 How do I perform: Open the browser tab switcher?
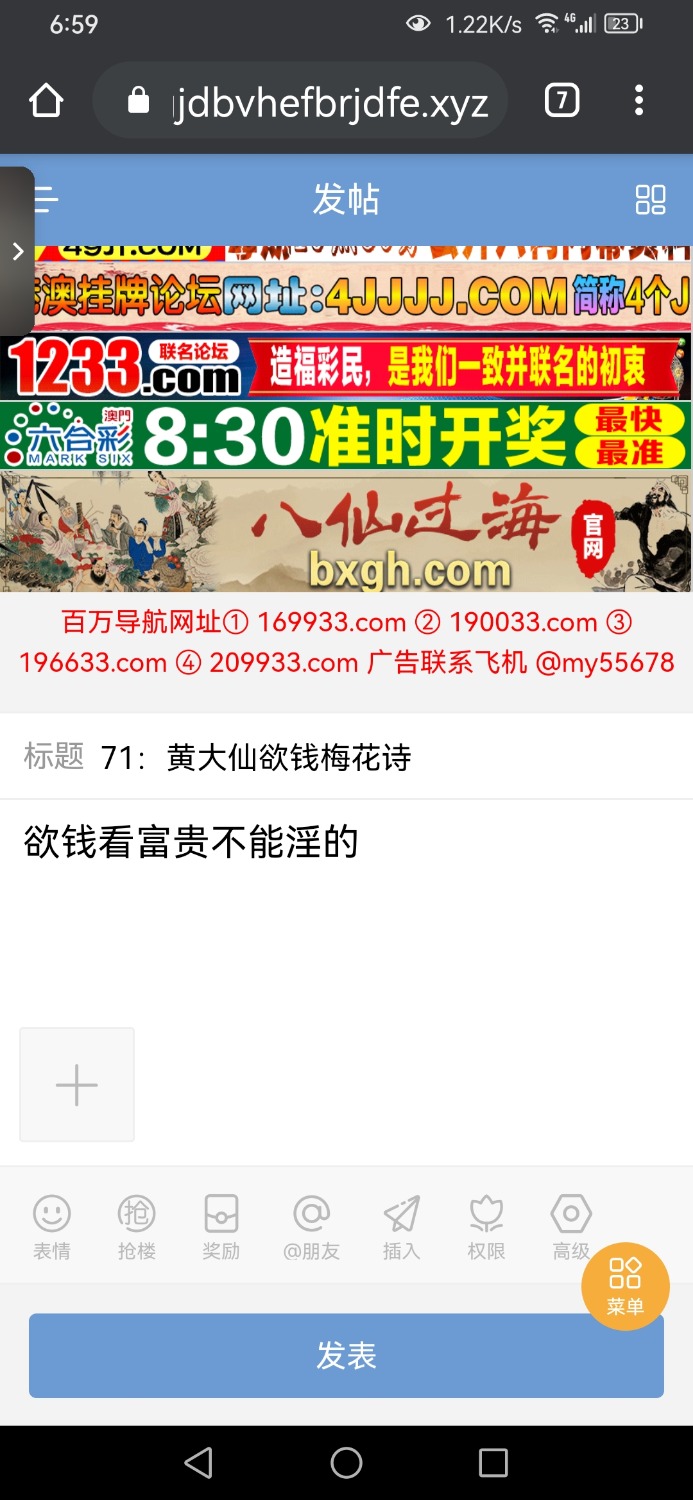(x=562, y=101)
